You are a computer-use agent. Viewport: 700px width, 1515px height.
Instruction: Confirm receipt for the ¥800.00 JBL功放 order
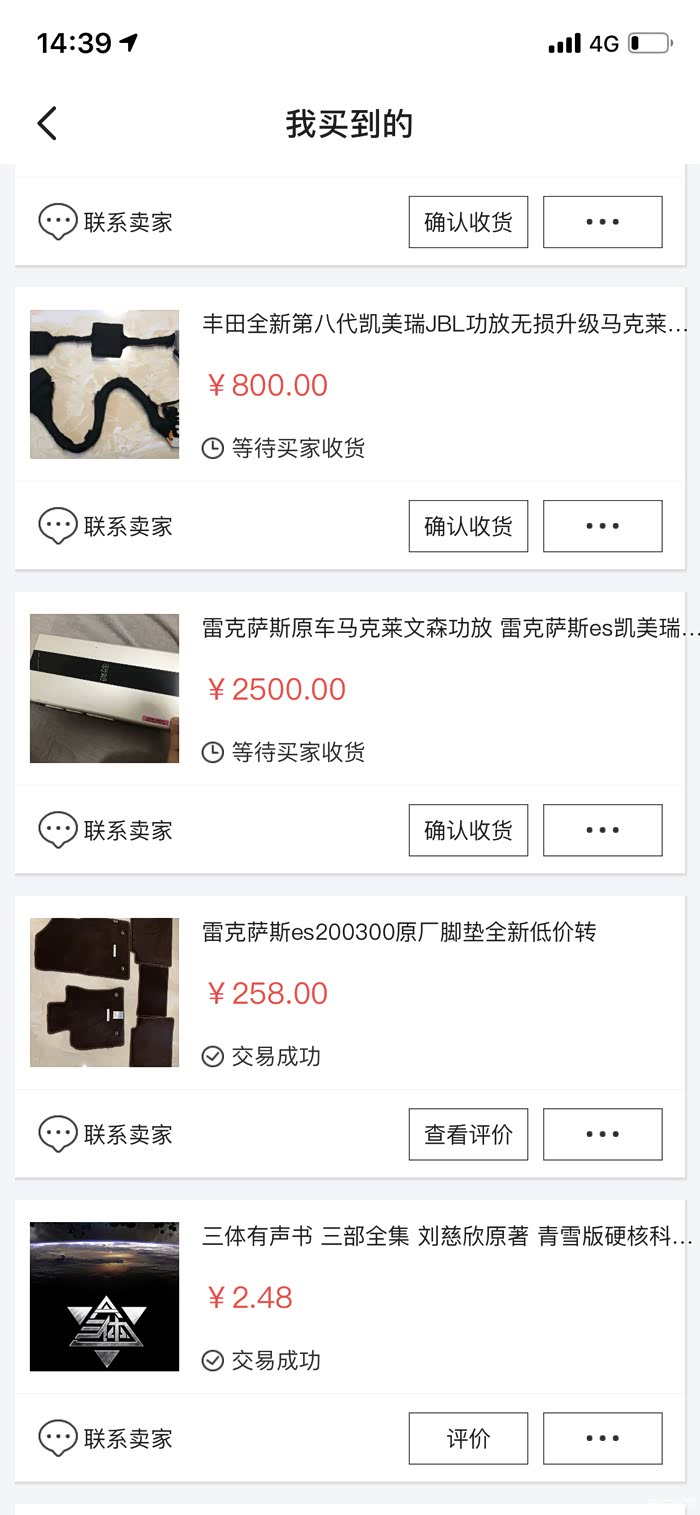(x=468, y=526)
